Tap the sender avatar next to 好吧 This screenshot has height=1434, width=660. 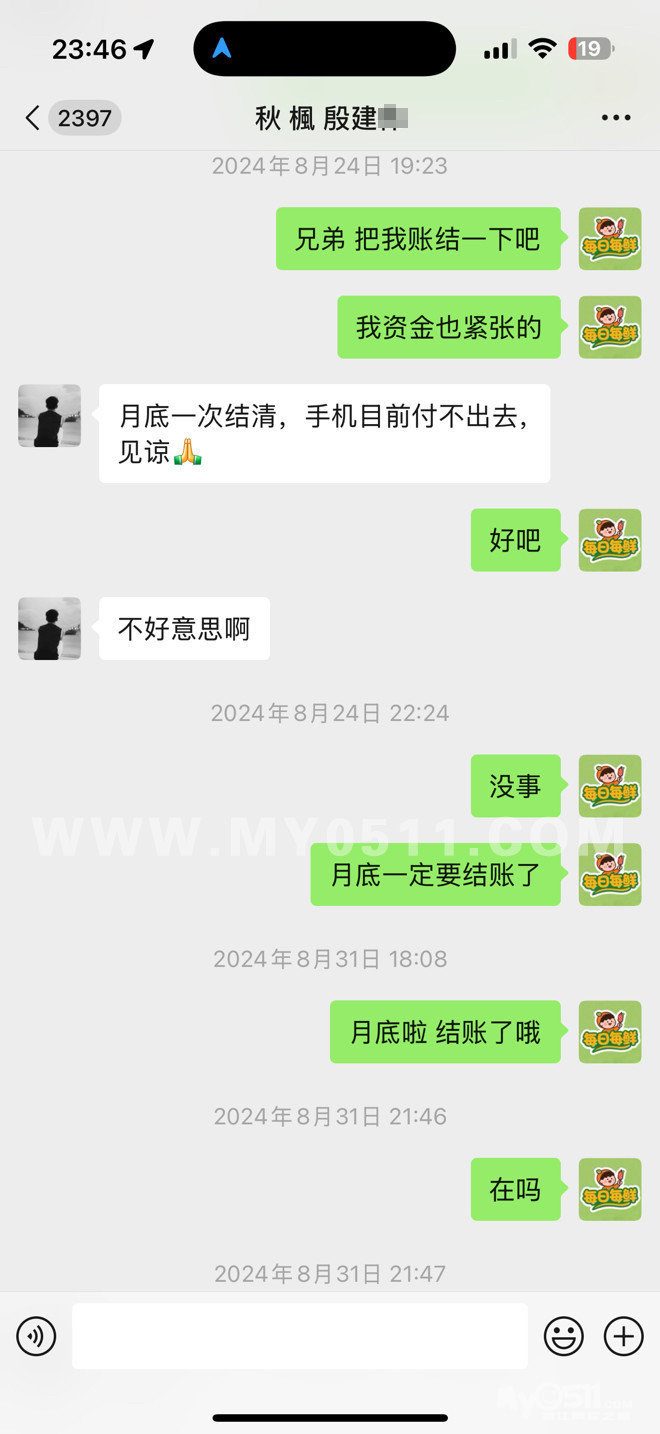(610, 540)
